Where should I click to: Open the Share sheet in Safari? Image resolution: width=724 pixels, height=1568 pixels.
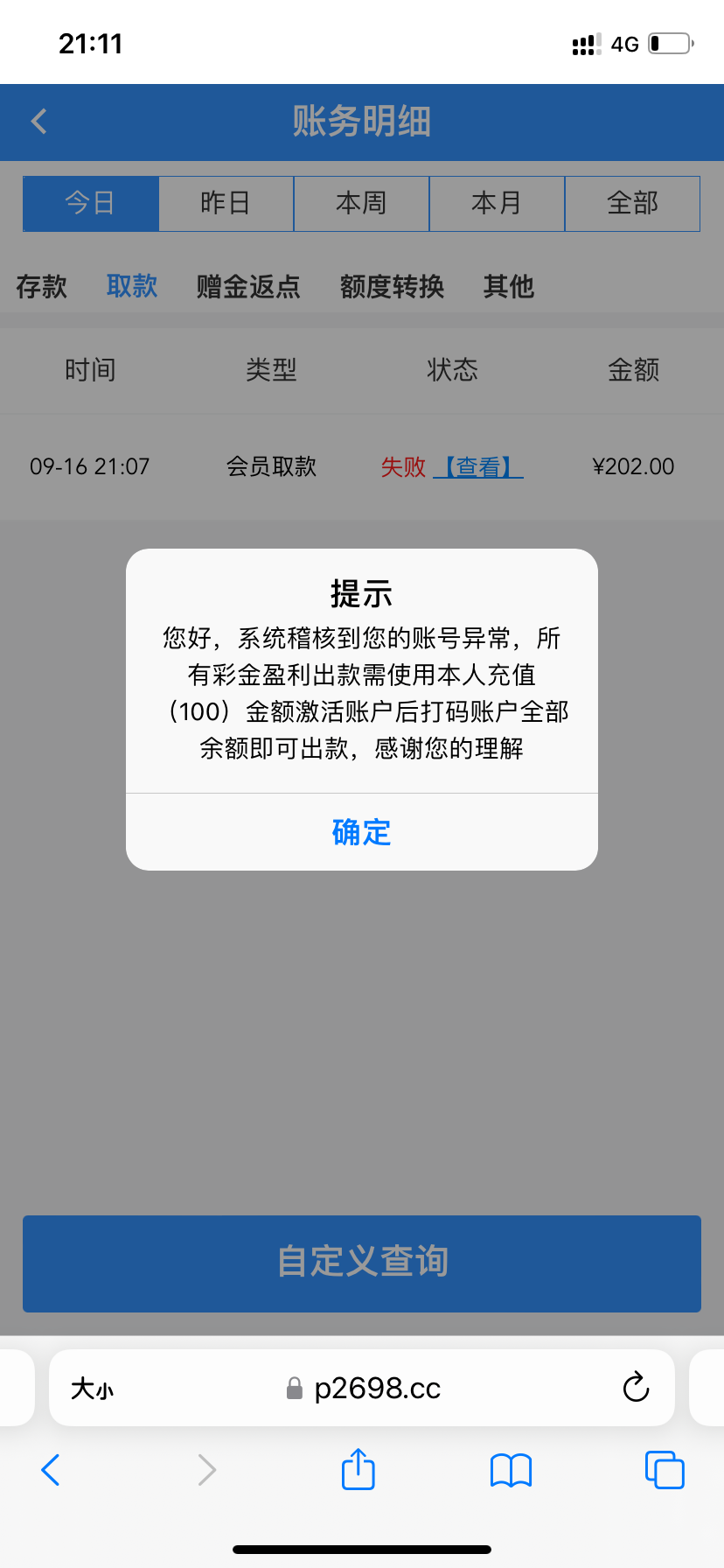tap(358, 1470)
